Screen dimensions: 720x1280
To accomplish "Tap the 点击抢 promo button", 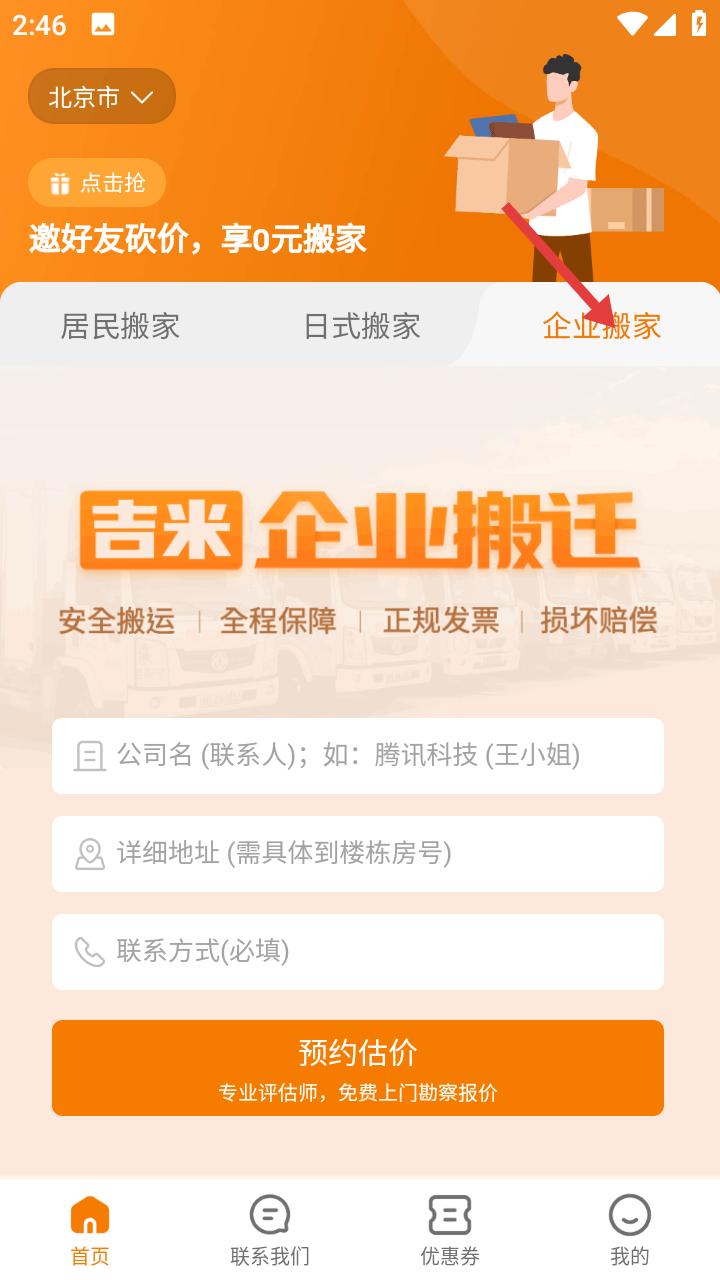I will click(x=97, y=183).
